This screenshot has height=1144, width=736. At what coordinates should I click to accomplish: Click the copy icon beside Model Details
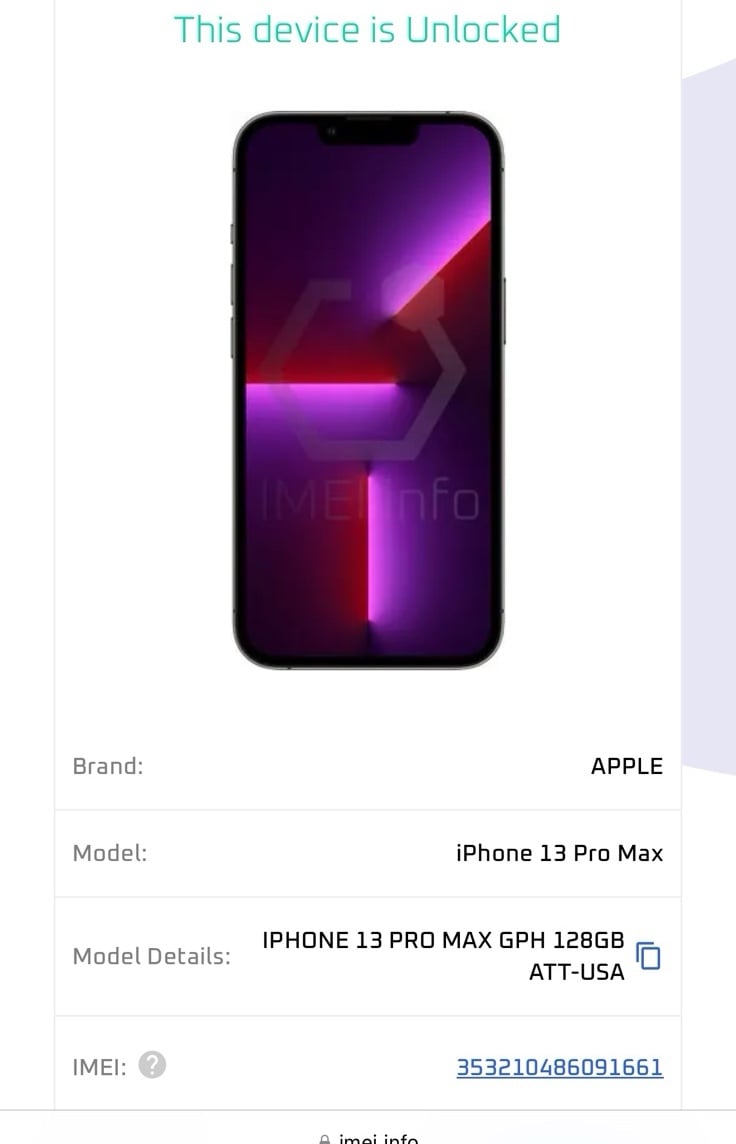point(649,956)
